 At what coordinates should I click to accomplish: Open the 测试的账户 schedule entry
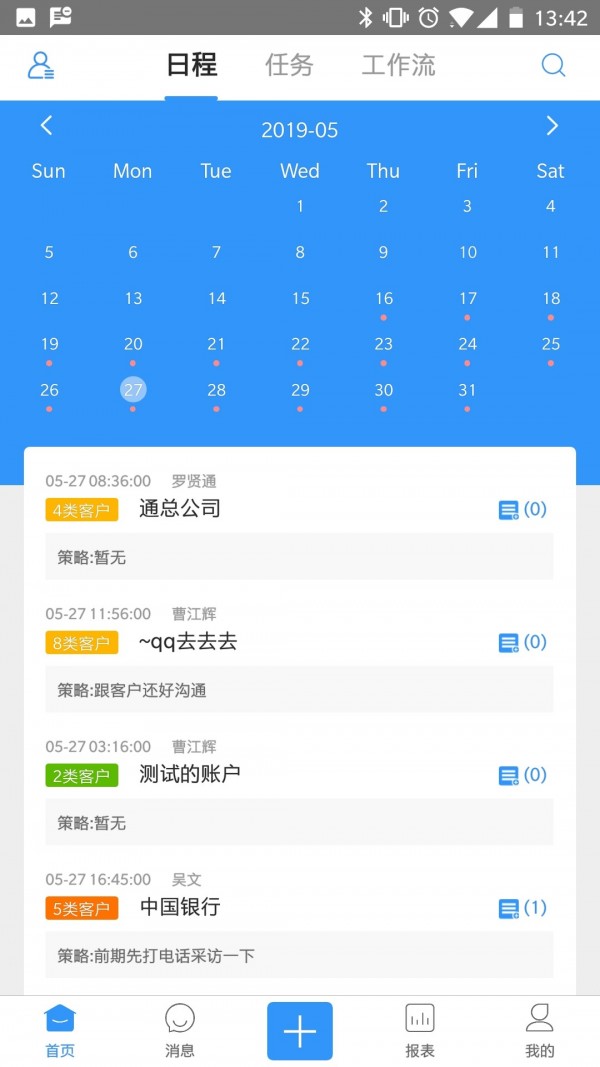pos(190,775)
